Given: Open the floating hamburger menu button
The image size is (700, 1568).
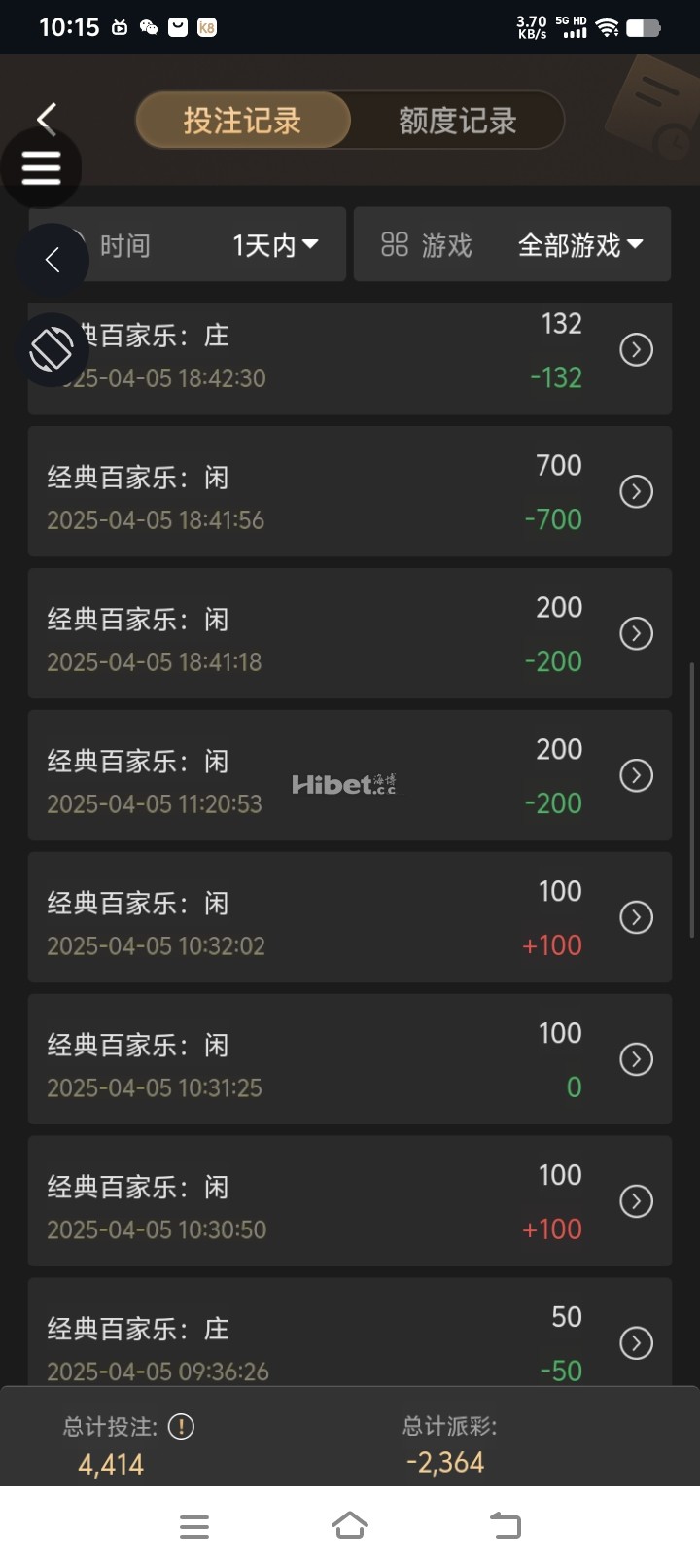Looking at the screenshot, I should 41,168.
